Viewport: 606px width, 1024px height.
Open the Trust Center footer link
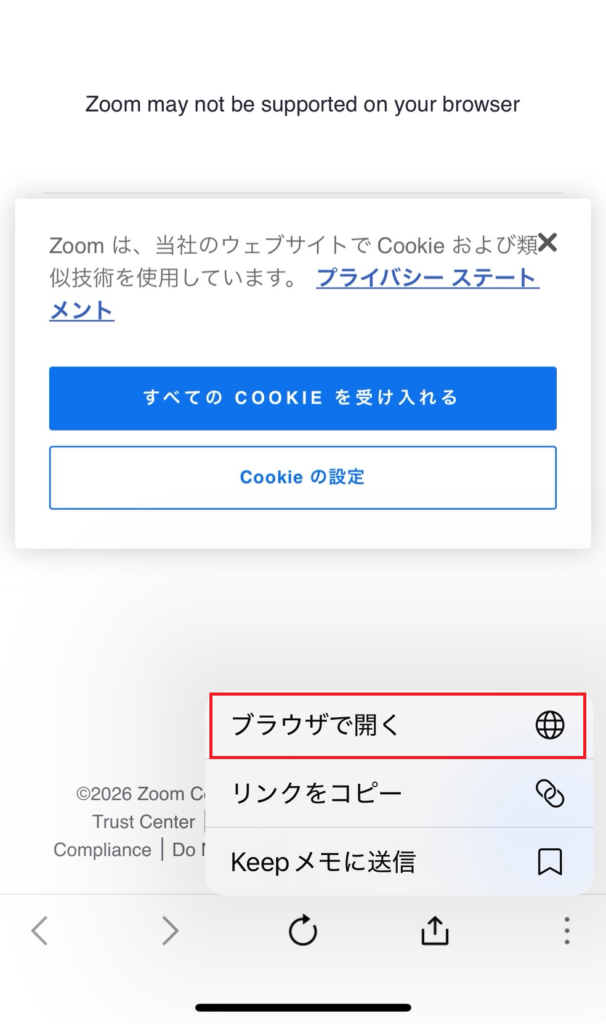coord(144,822)
